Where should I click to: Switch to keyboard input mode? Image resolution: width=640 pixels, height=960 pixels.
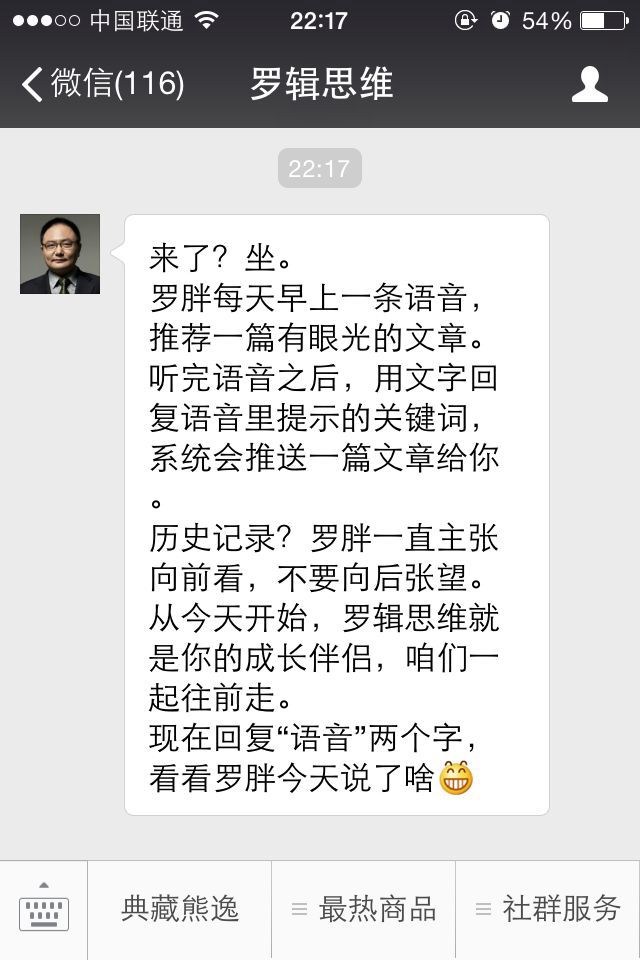44,909
